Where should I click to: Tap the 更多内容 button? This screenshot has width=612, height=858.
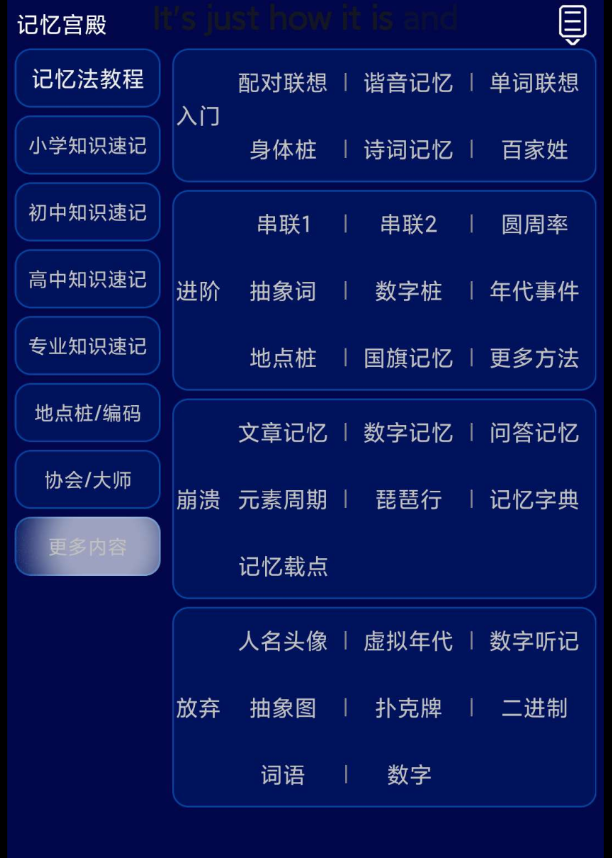(88, 547)
